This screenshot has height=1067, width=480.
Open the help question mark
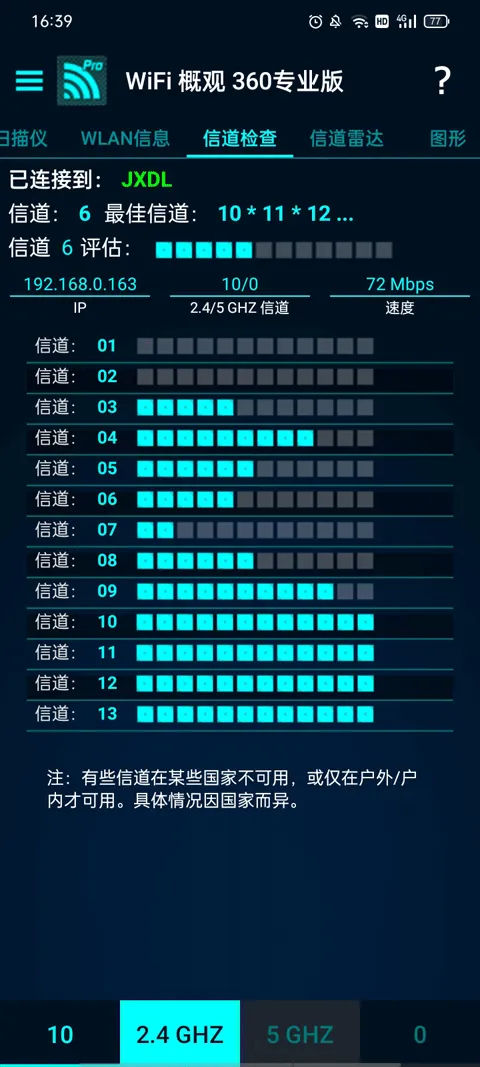point(443,81)
